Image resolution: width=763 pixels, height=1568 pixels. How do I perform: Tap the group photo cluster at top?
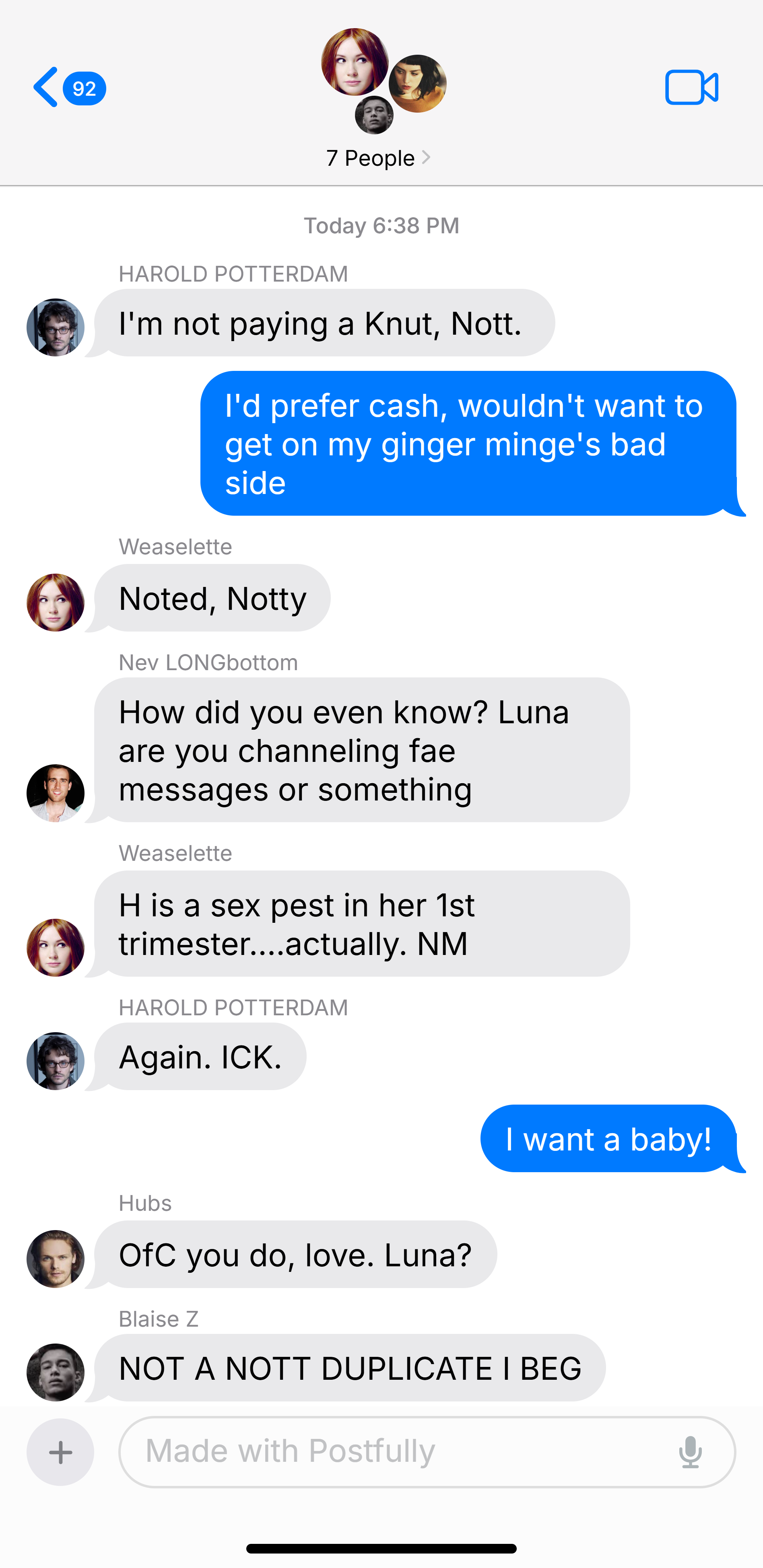381,82
